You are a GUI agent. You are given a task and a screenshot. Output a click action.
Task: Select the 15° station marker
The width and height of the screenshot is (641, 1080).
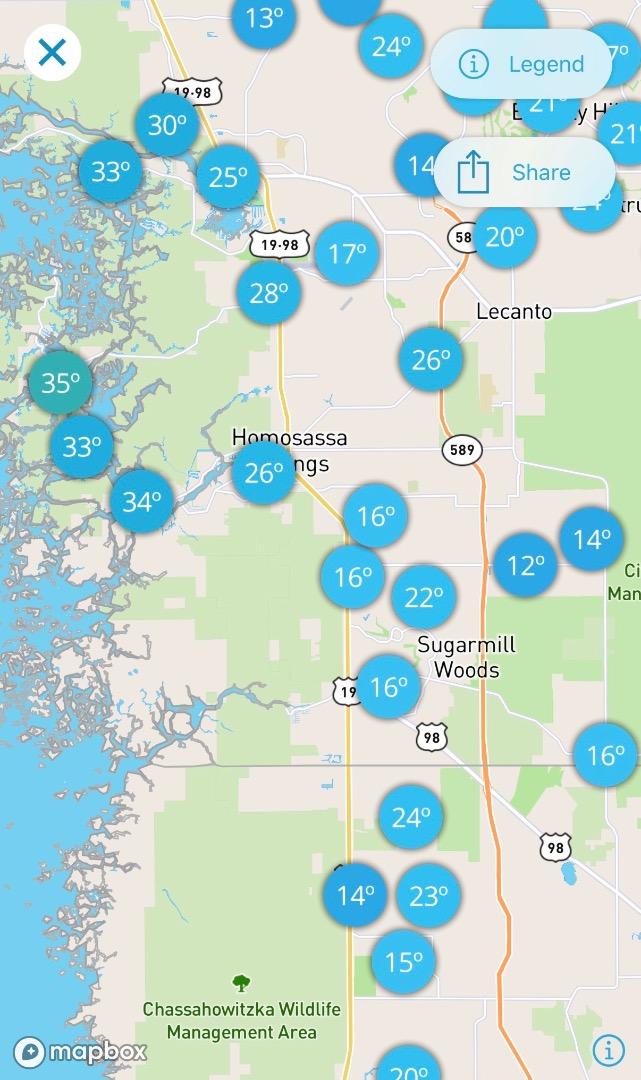click(403, 961)
